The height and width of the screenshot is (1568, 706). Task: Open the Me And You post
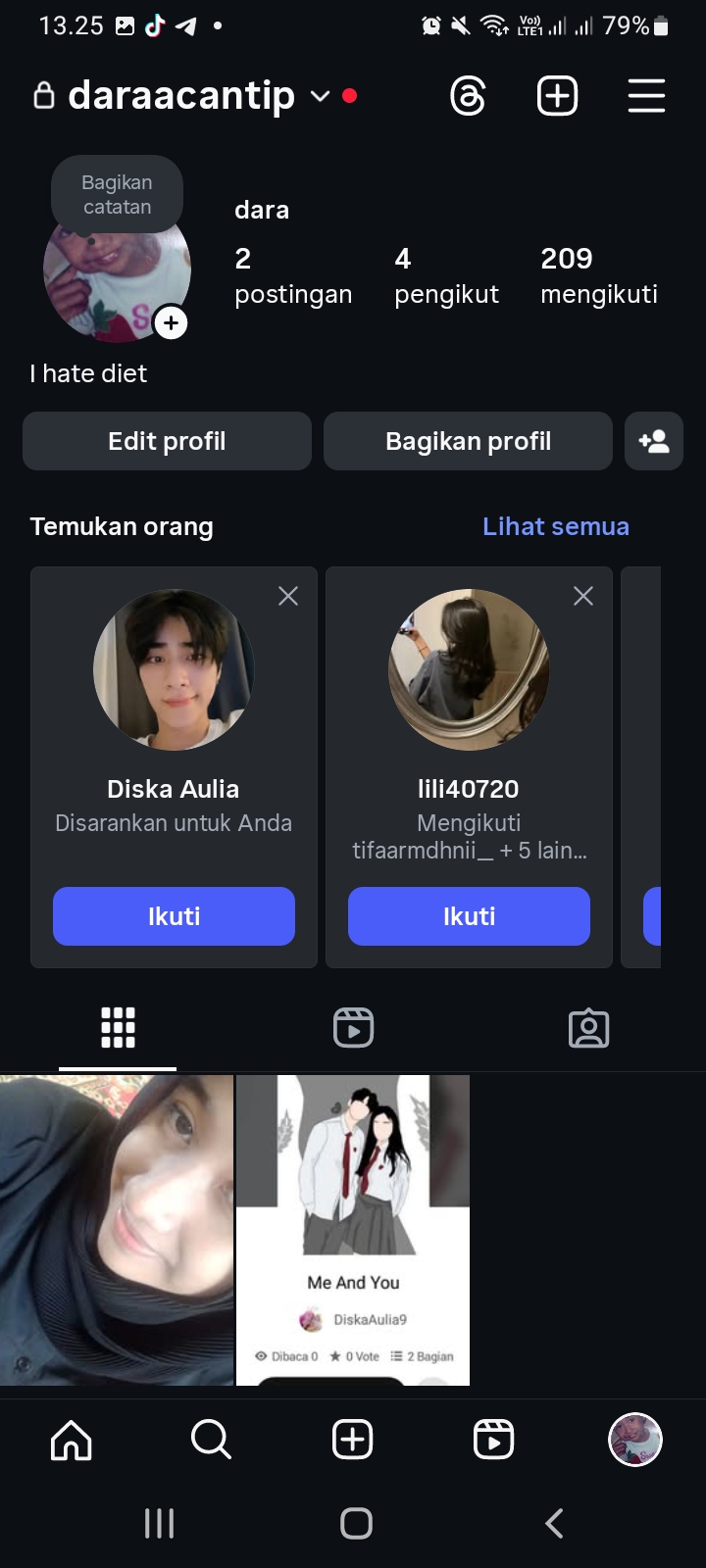[353, 1230]
